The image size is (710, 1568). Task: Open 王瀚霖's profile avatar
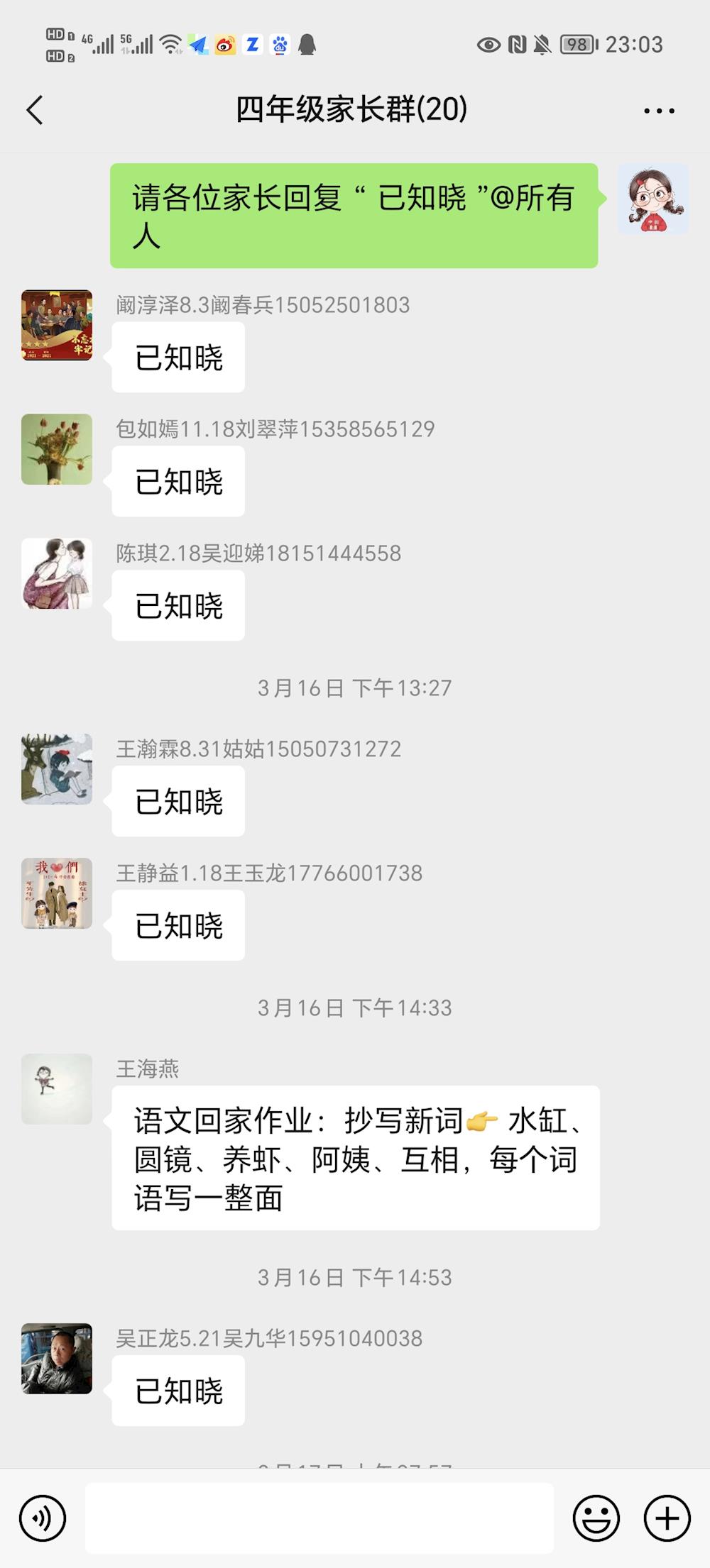point(57,769)
